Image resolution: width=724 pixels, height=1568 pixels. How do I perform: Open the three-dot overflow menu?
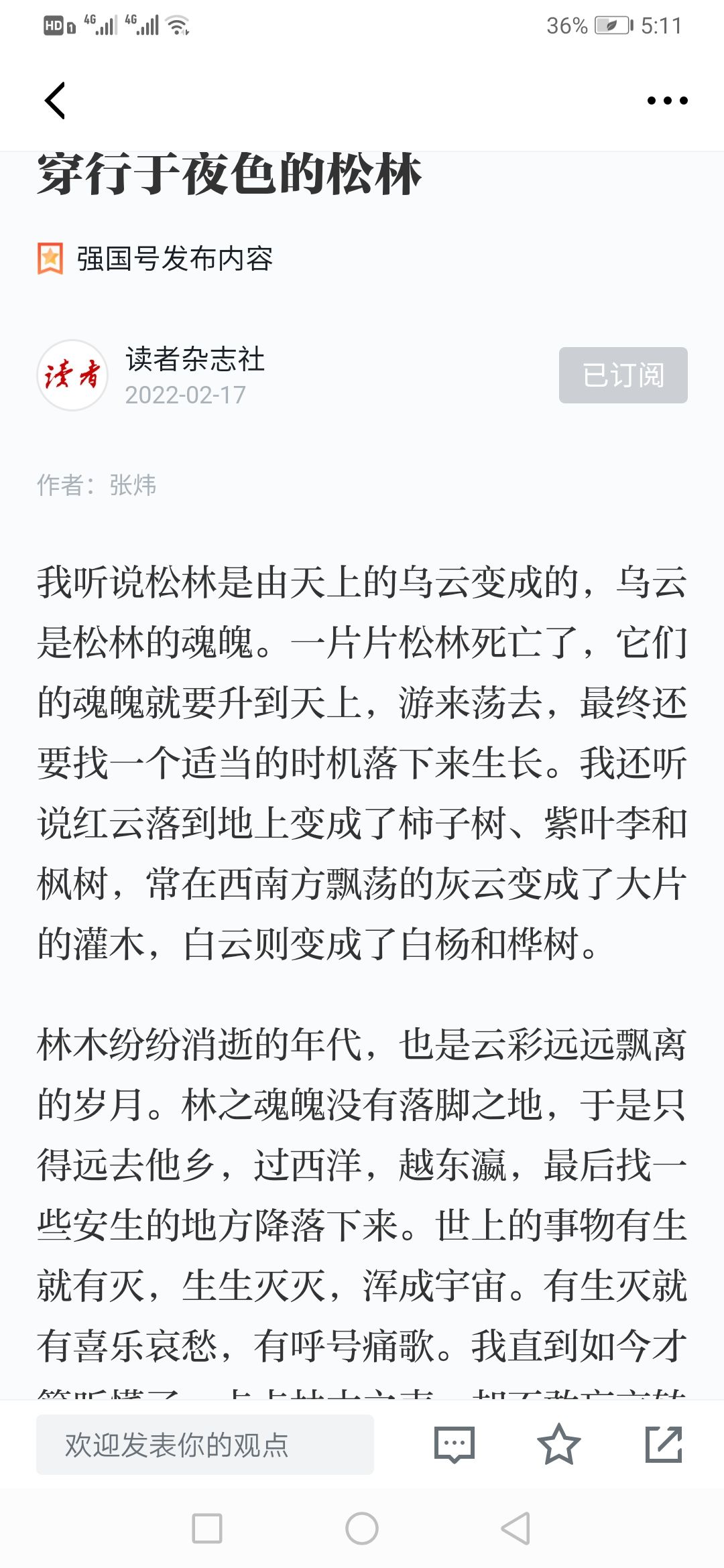pos(667,101)
